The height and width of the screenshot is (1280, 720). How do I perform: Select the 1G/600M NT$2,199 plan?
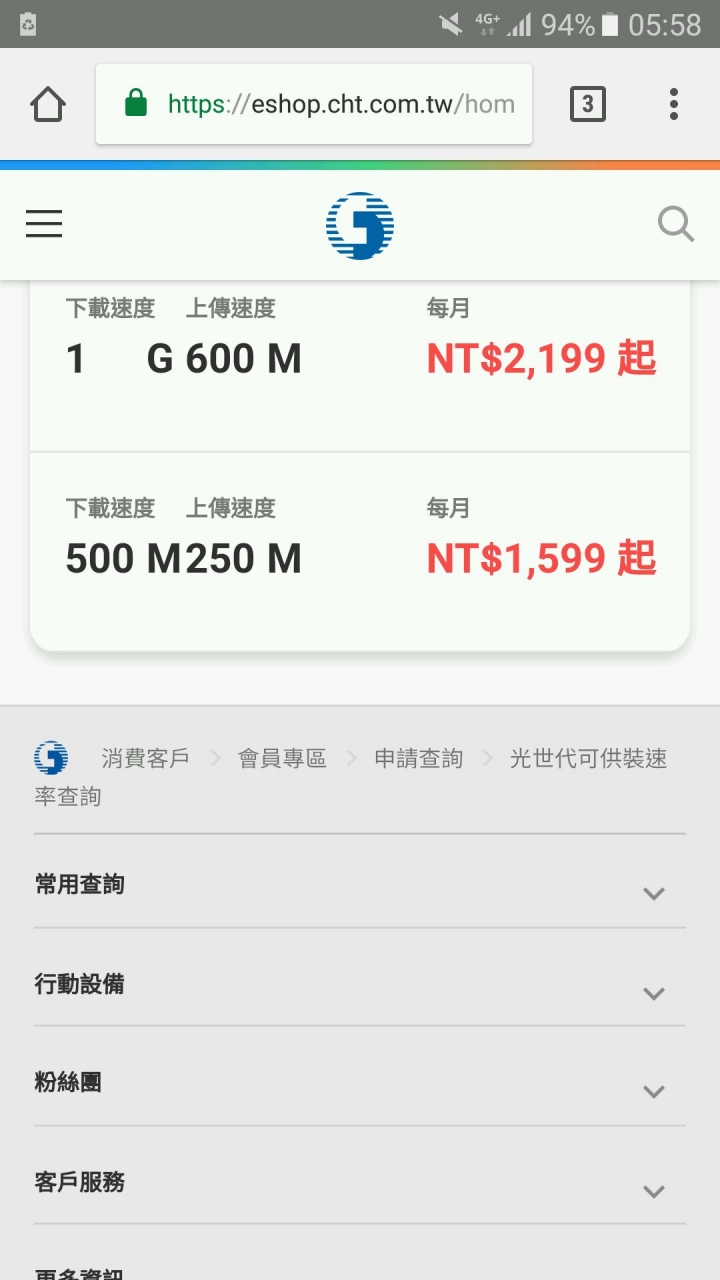[360, 358]
